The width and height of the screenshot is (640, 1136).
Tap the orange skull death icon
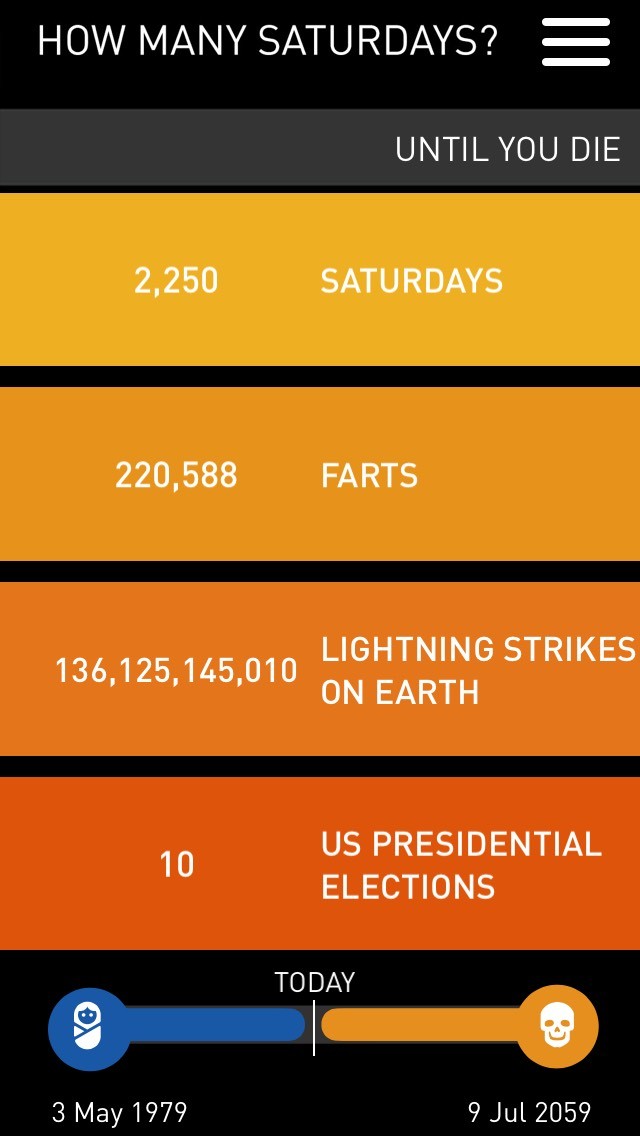pos(557,1026)
